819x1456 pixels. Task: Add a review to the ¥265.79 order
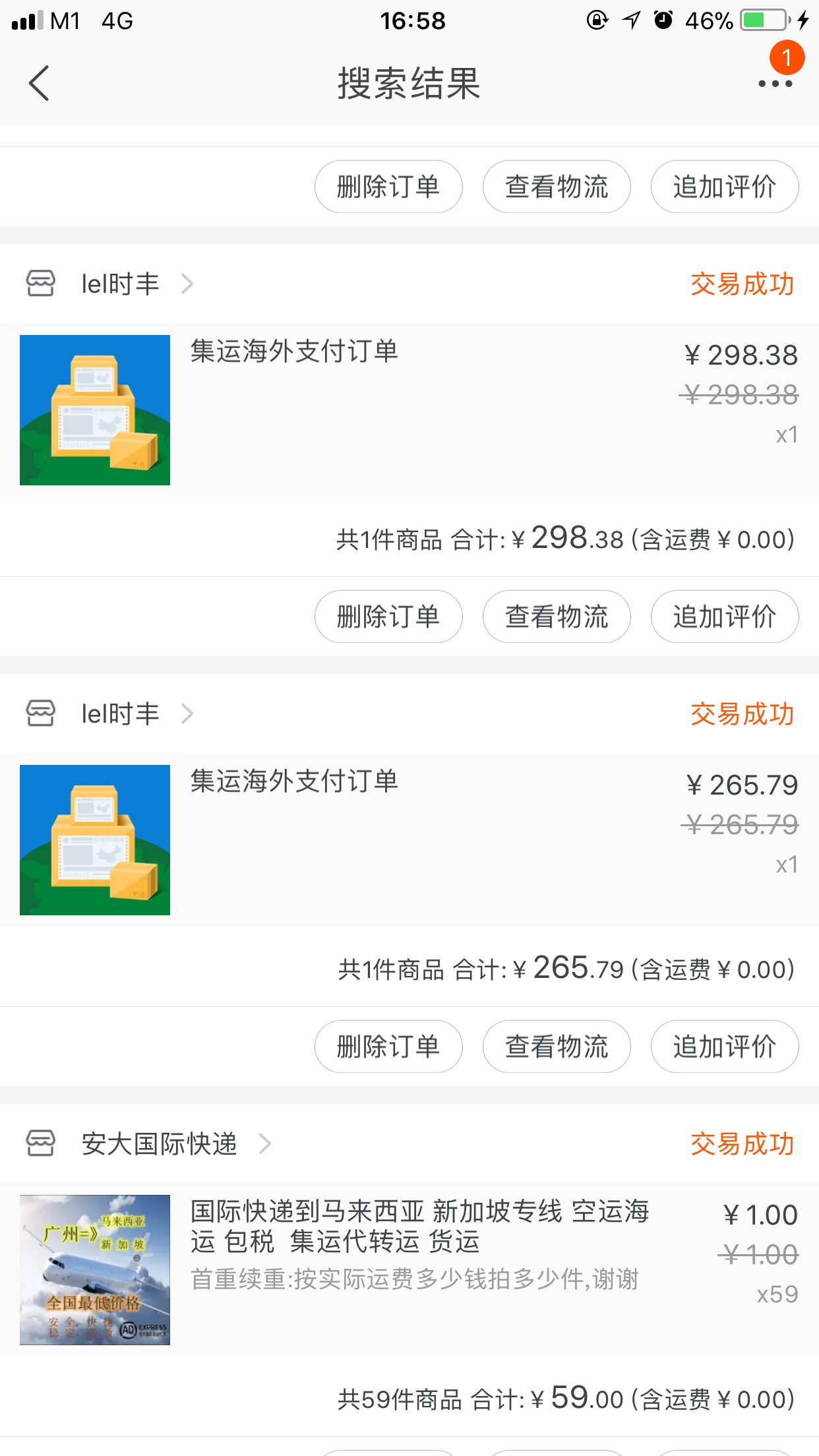coord(724,1046)
